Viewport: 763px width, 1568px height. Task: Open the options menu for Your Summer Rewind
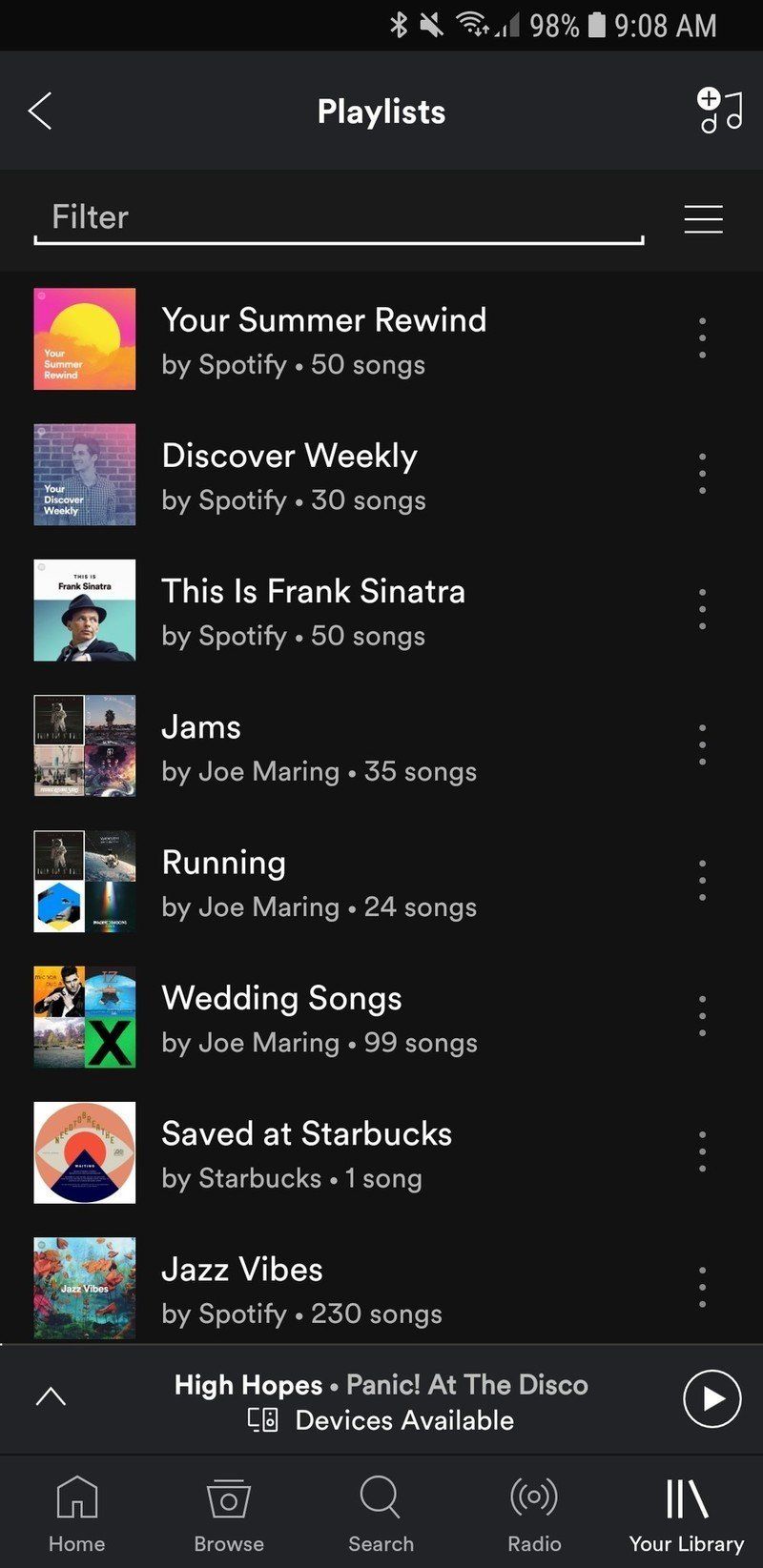click(702, 338)
